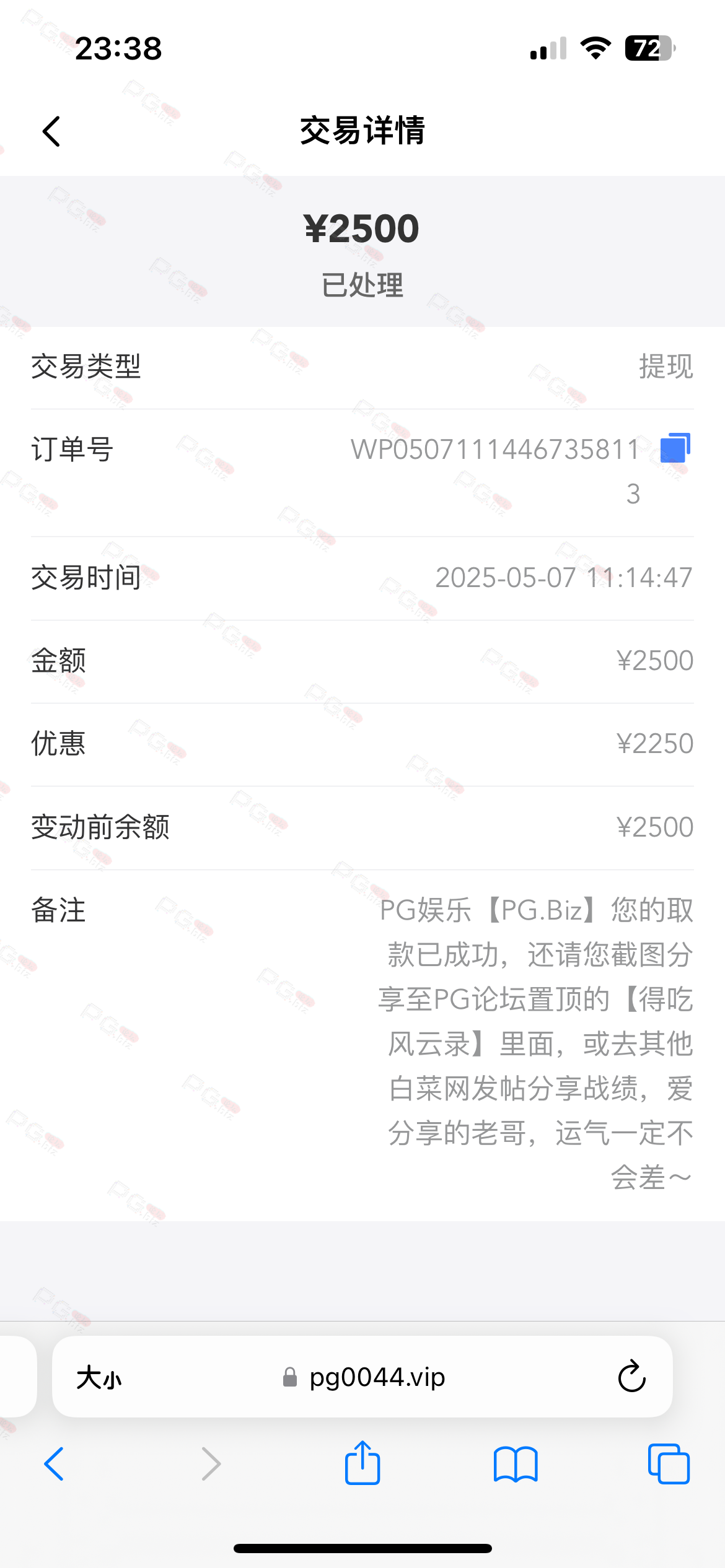Share this page via Safari

(362, 1463)
